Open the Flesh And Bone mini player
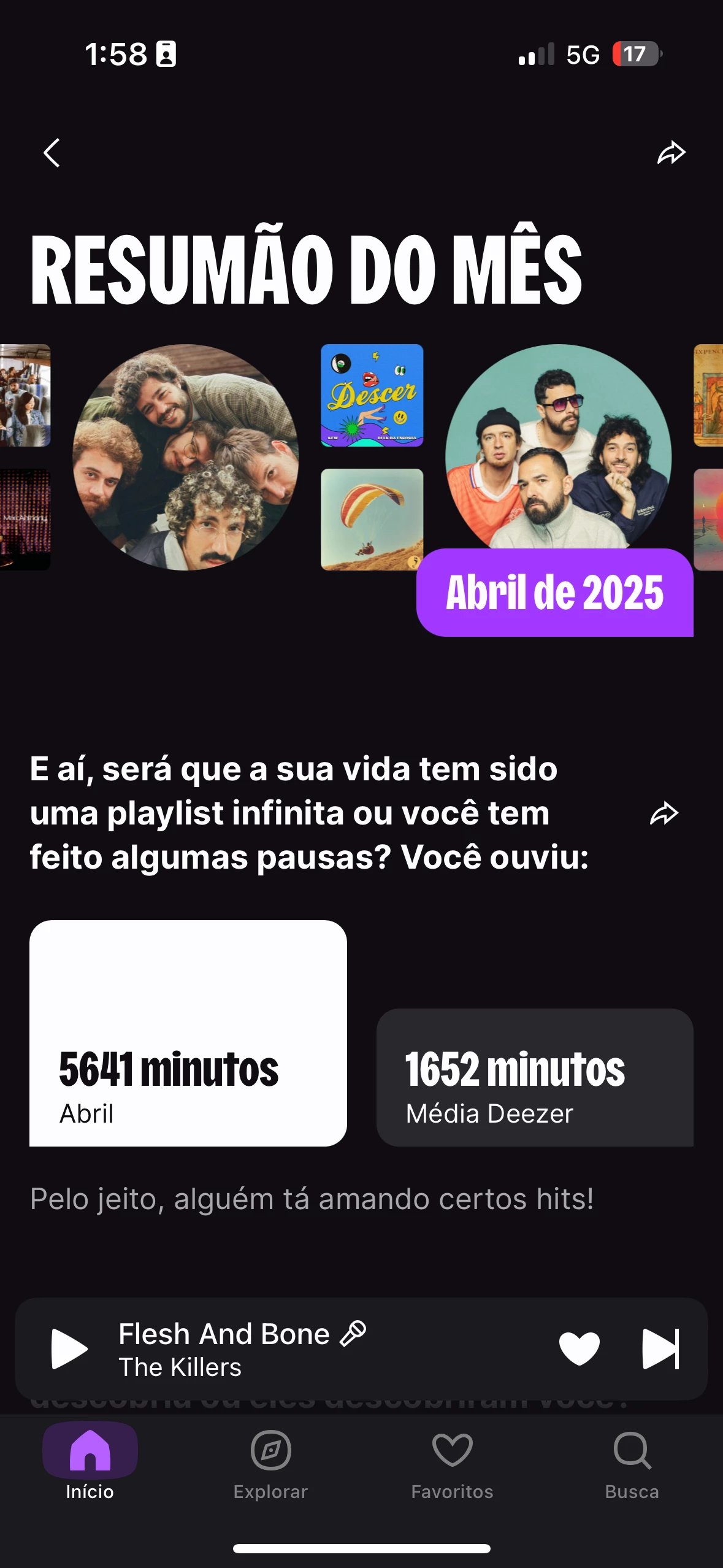Image resolution: width=723 pixels, height=1568 pixels. [x=307, y=1350]
